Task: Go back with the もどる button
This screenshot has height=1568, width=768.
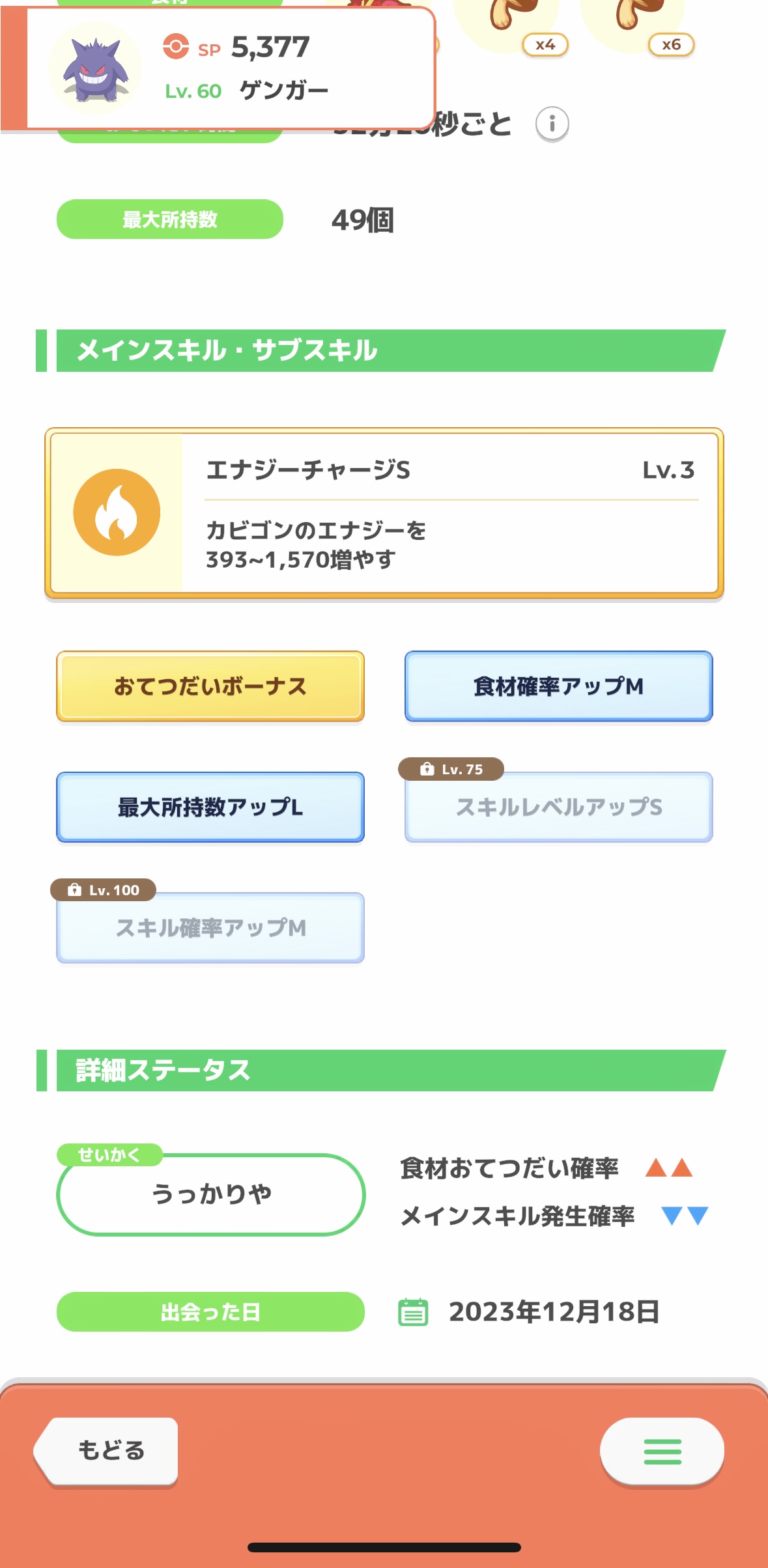Action: click(106, 1451)
